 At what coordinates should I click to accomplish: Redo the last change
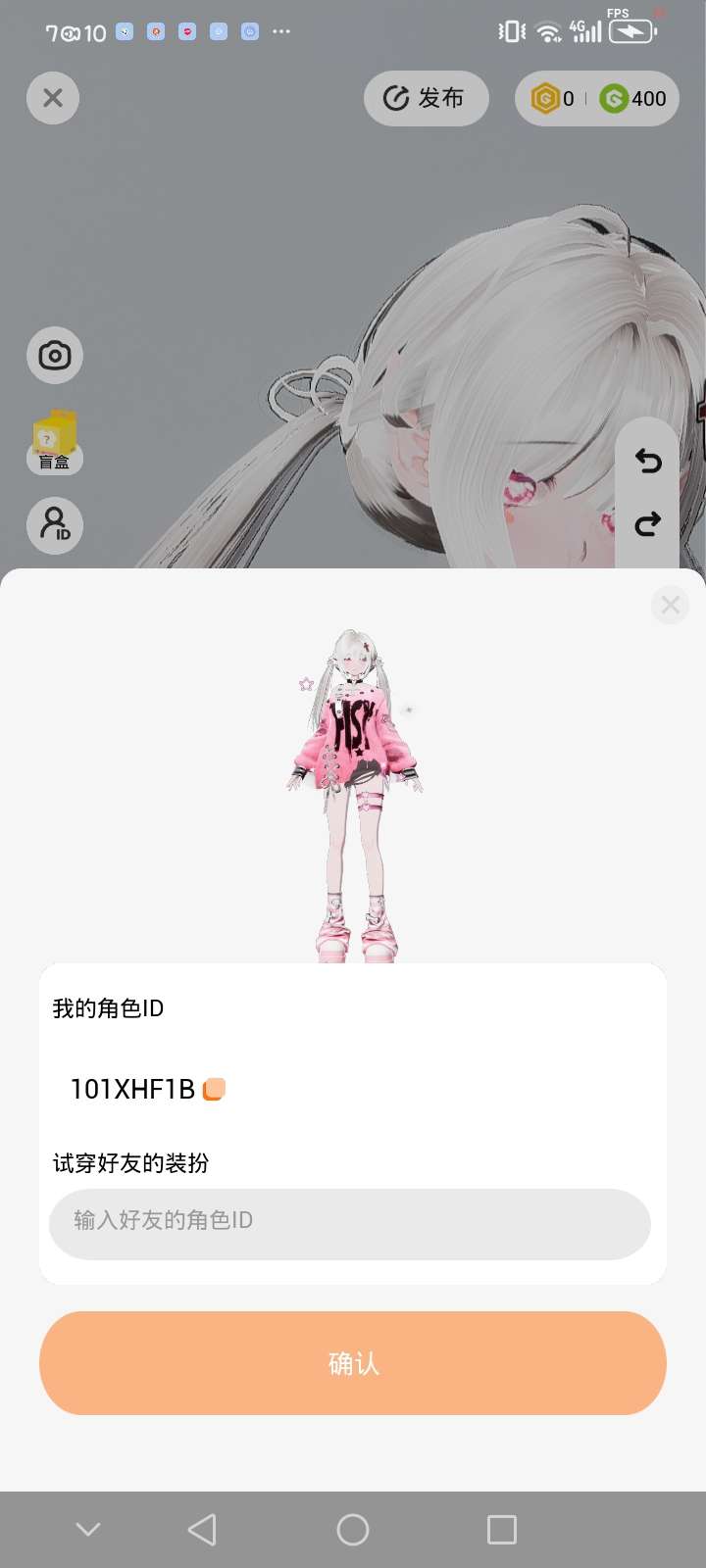tap(648, 524)
